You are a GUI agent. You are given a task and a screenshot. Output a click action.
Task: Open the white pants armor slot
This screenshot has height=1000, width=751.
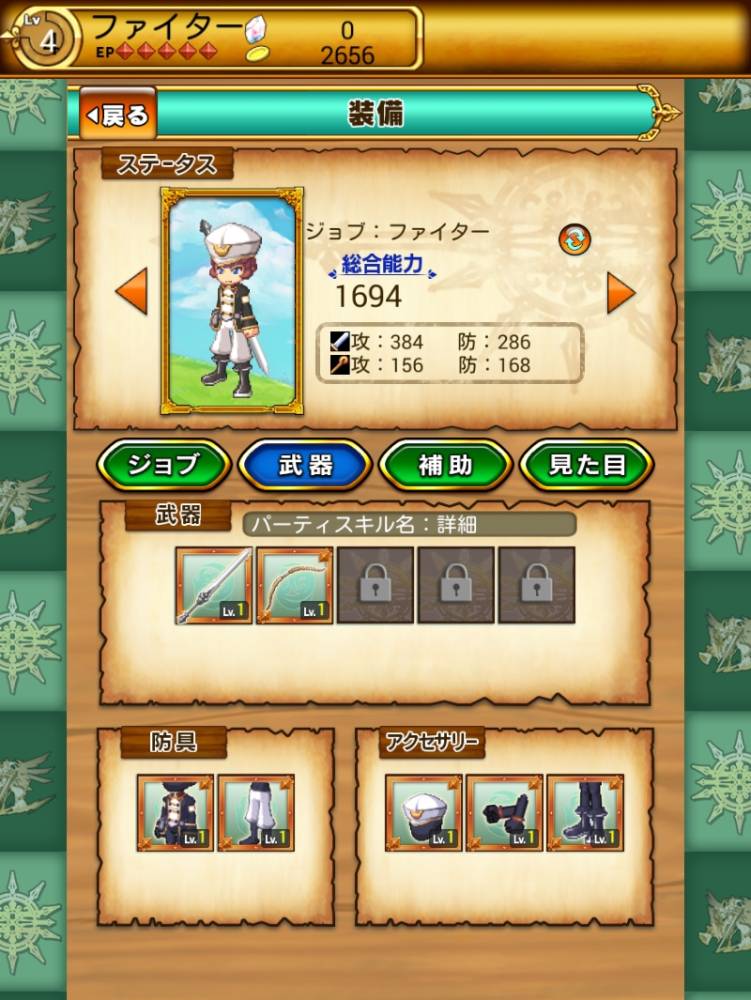tap(256, 812)
